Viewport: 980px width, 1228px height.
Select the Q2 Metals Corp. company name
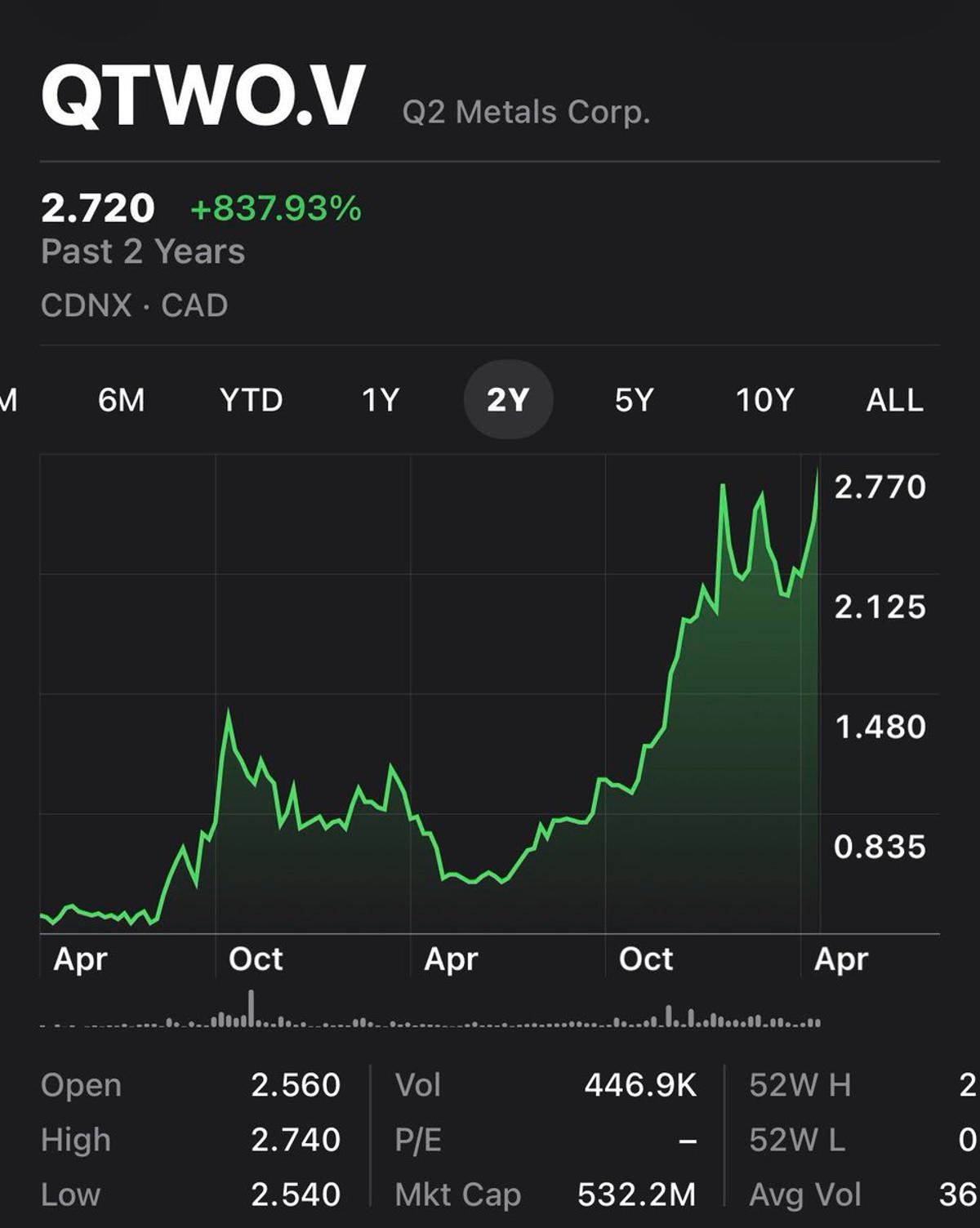coord(524,112)
